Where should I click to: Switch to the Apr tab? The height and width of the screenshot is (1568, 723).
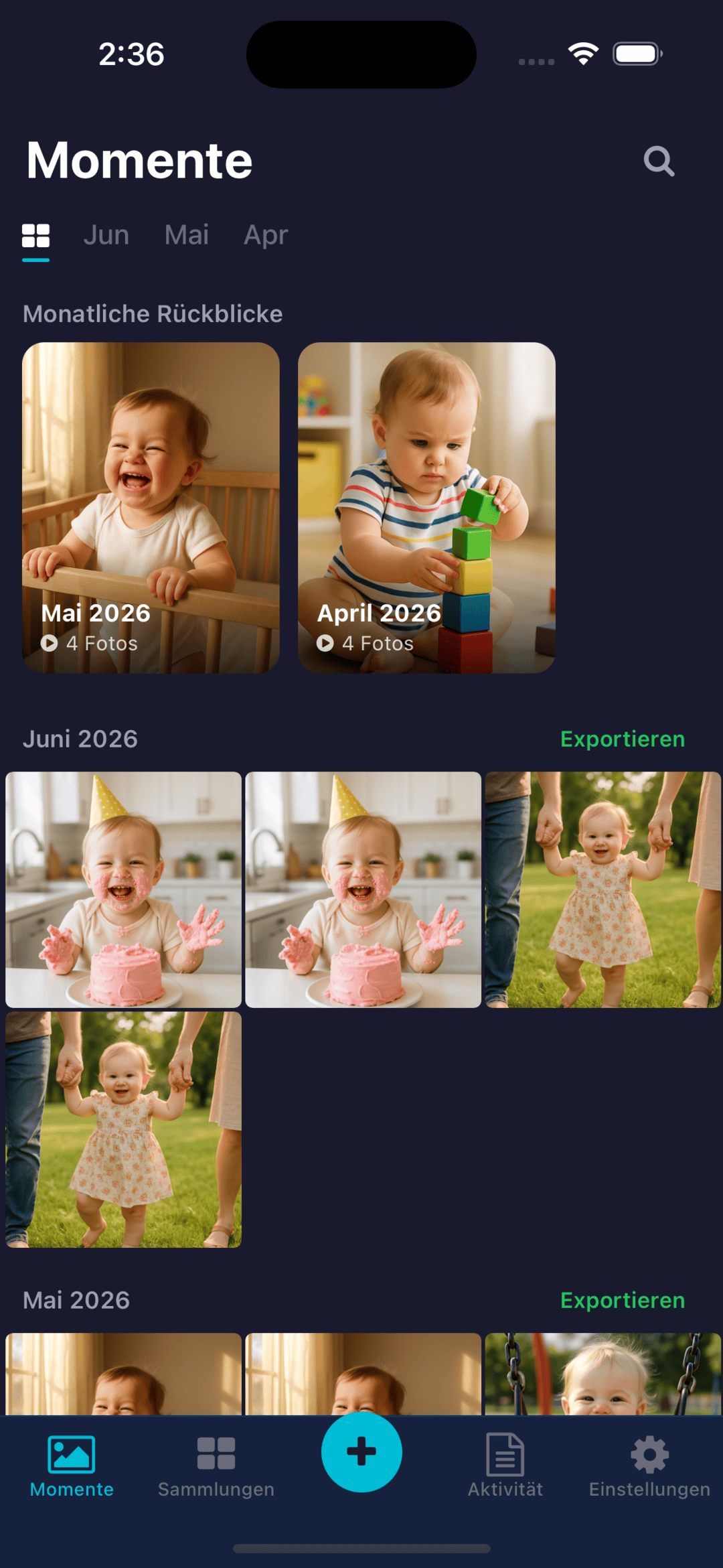click(266, 235)
